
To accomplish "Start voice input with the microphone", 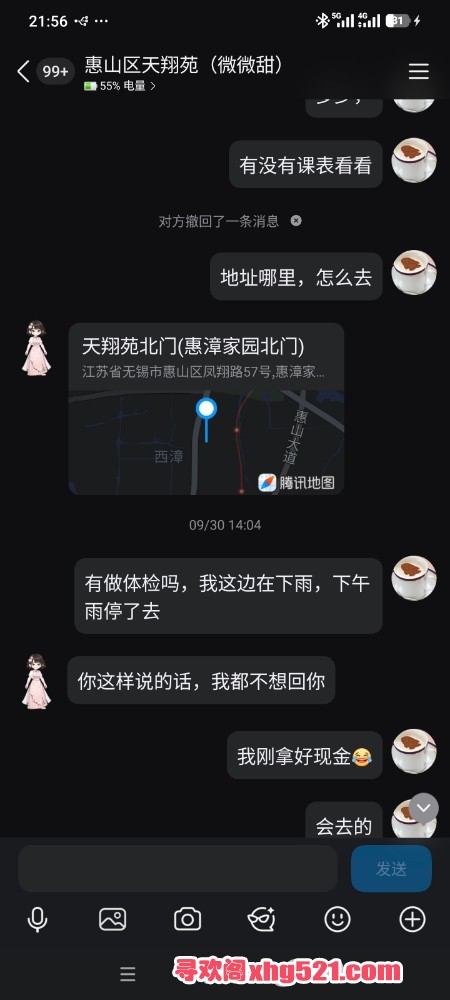I will (37, 919).
